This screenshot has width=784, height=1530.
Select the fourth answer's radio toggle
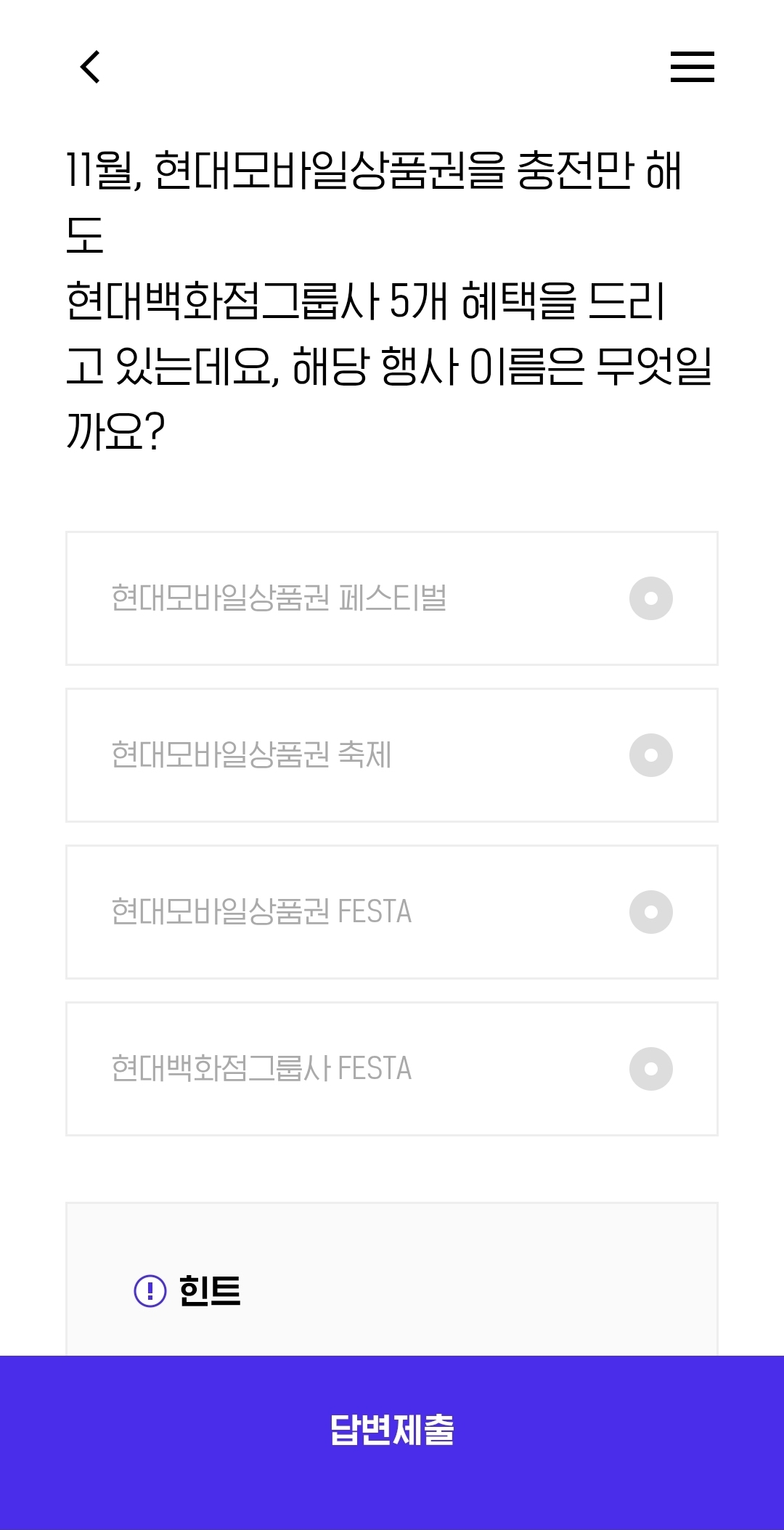[651, 1069]
